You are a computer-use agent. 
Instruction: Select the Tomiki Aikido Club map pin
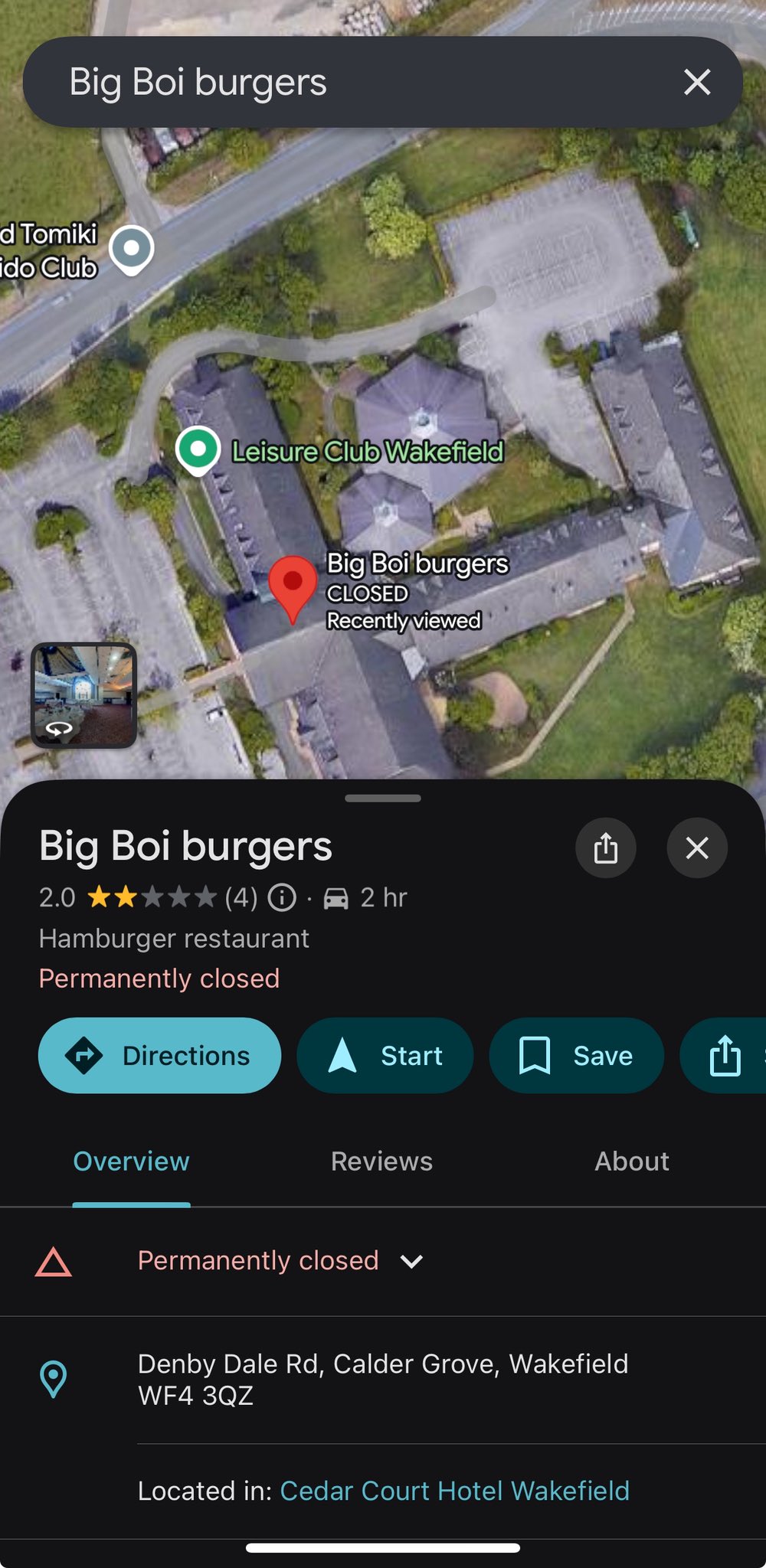click(x=132, y=250)
